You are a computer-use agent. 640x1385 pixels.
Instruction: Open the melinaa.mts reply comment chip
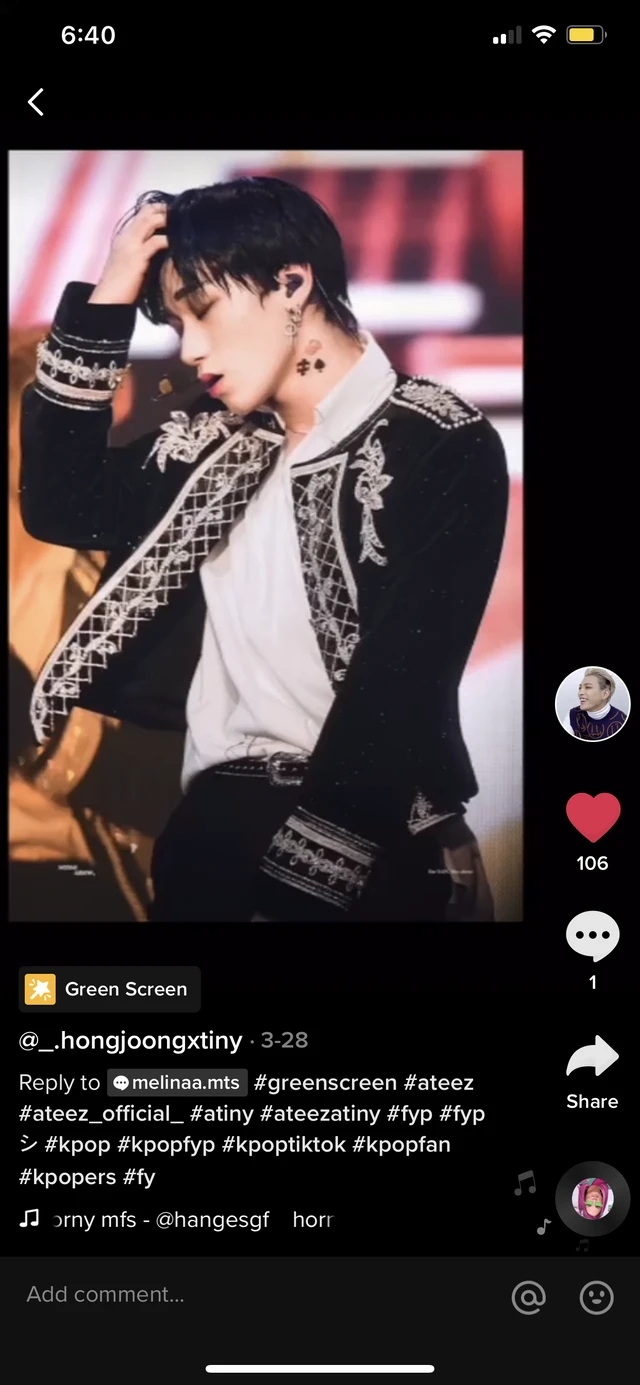point(177,1082)
